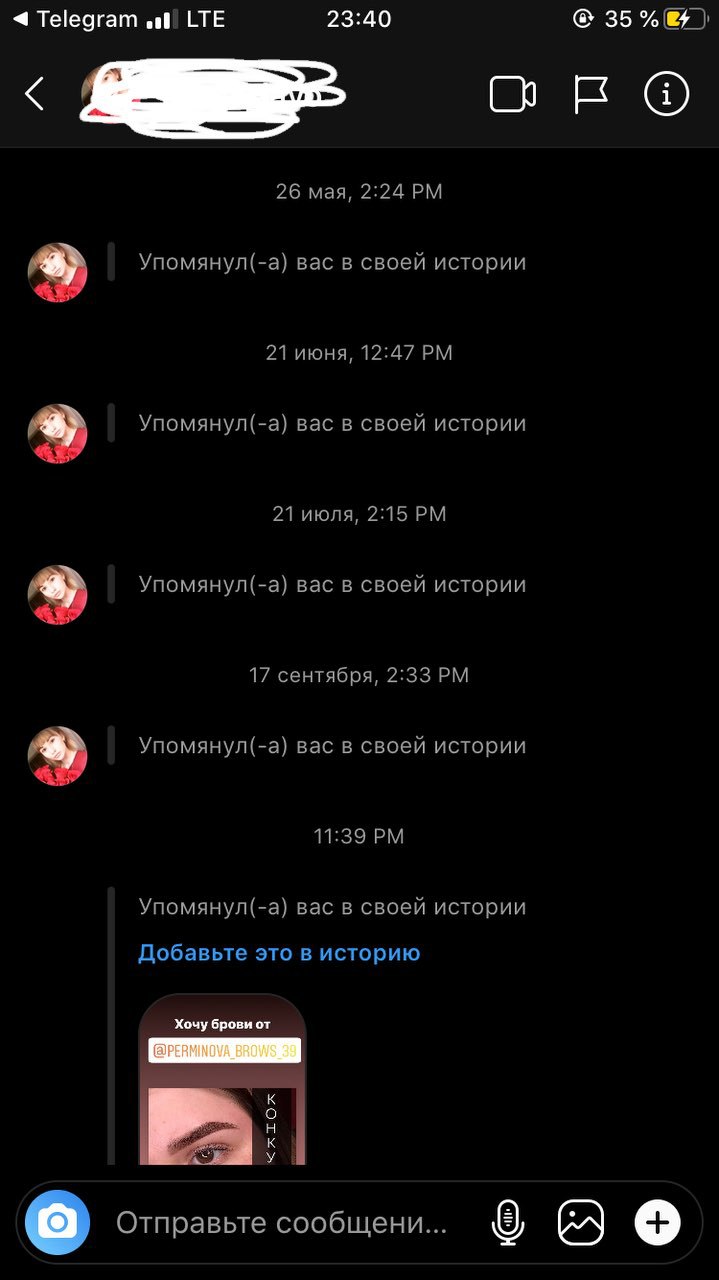The width and height of the screenshot is (719, 1280).
Task: Record a voice message
Action: [508, 1222]
